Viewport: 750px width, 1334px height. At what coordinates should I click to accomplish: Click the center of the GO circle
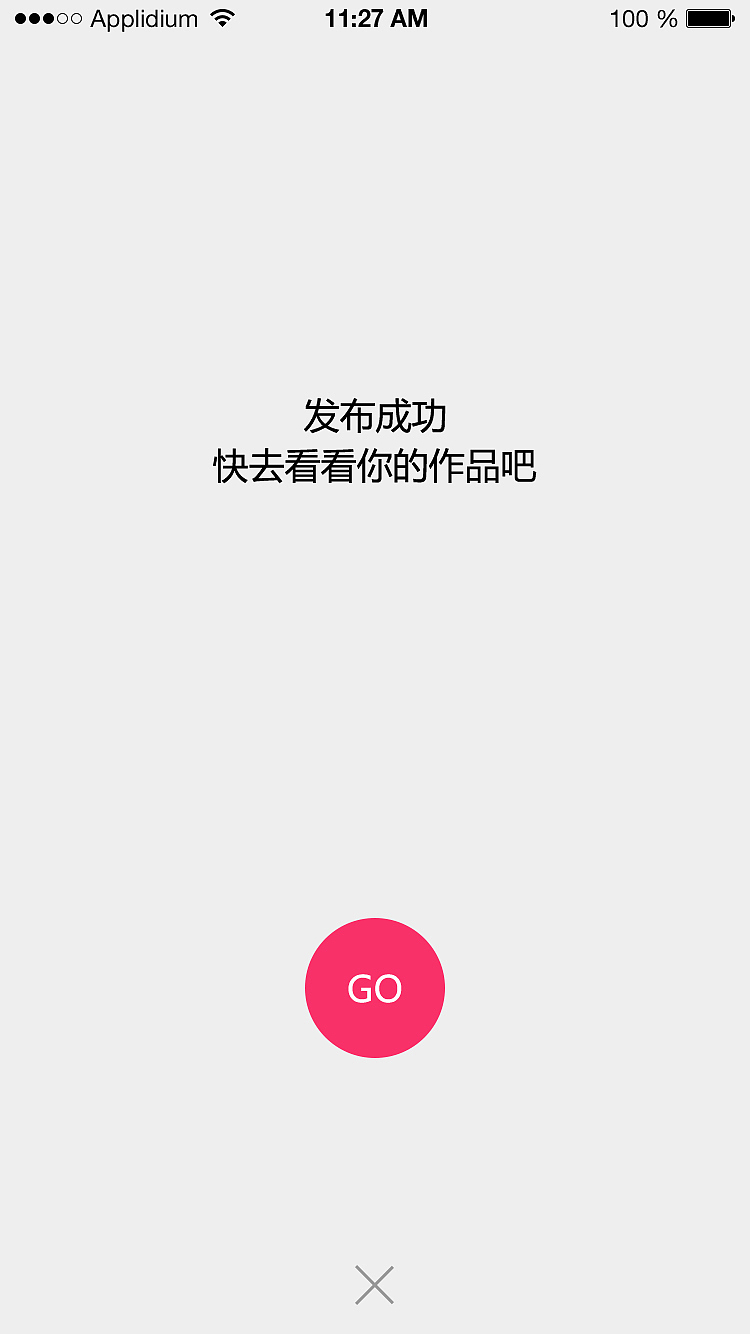coord(374,987)
